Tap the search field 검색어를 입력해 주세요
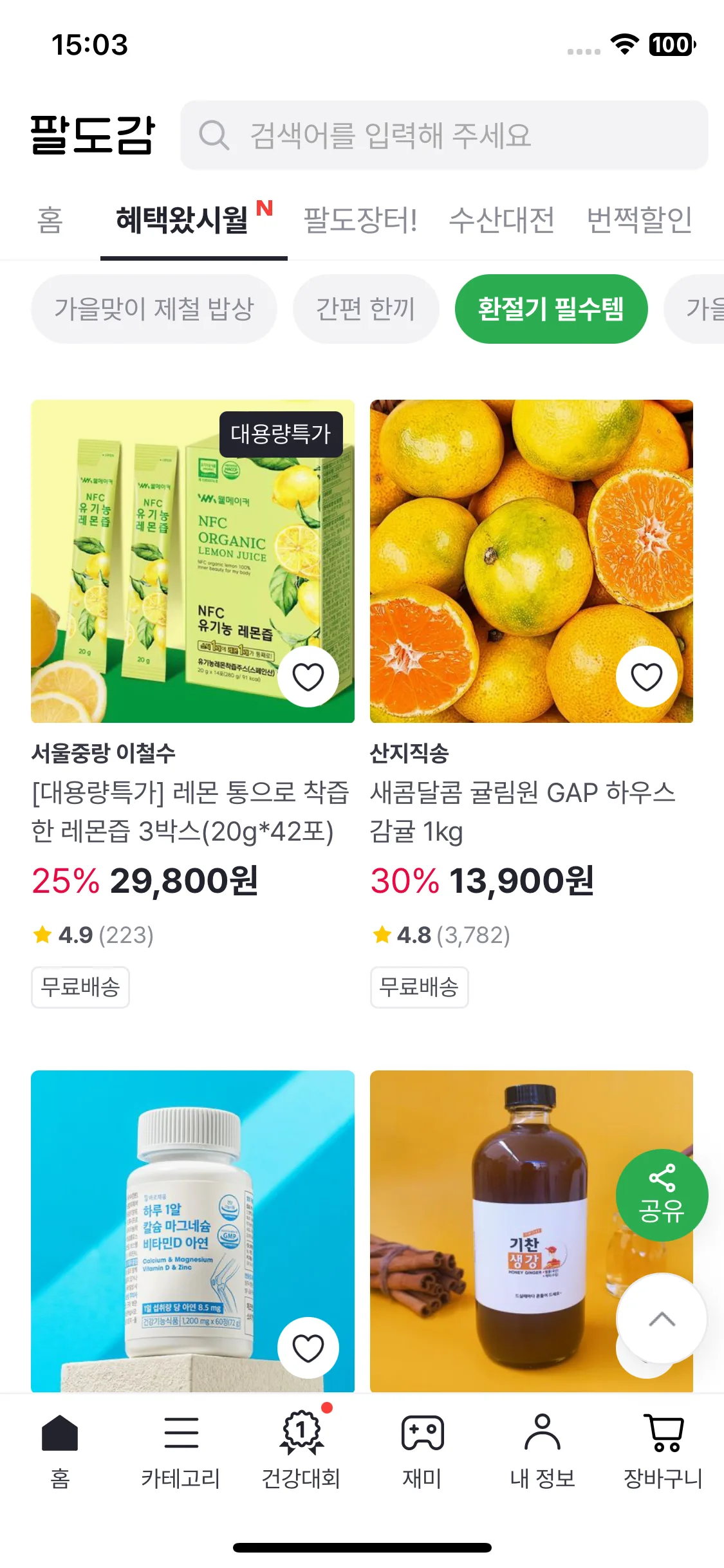The width and height of the screenshot is (724, 1568). coord(444,135)
